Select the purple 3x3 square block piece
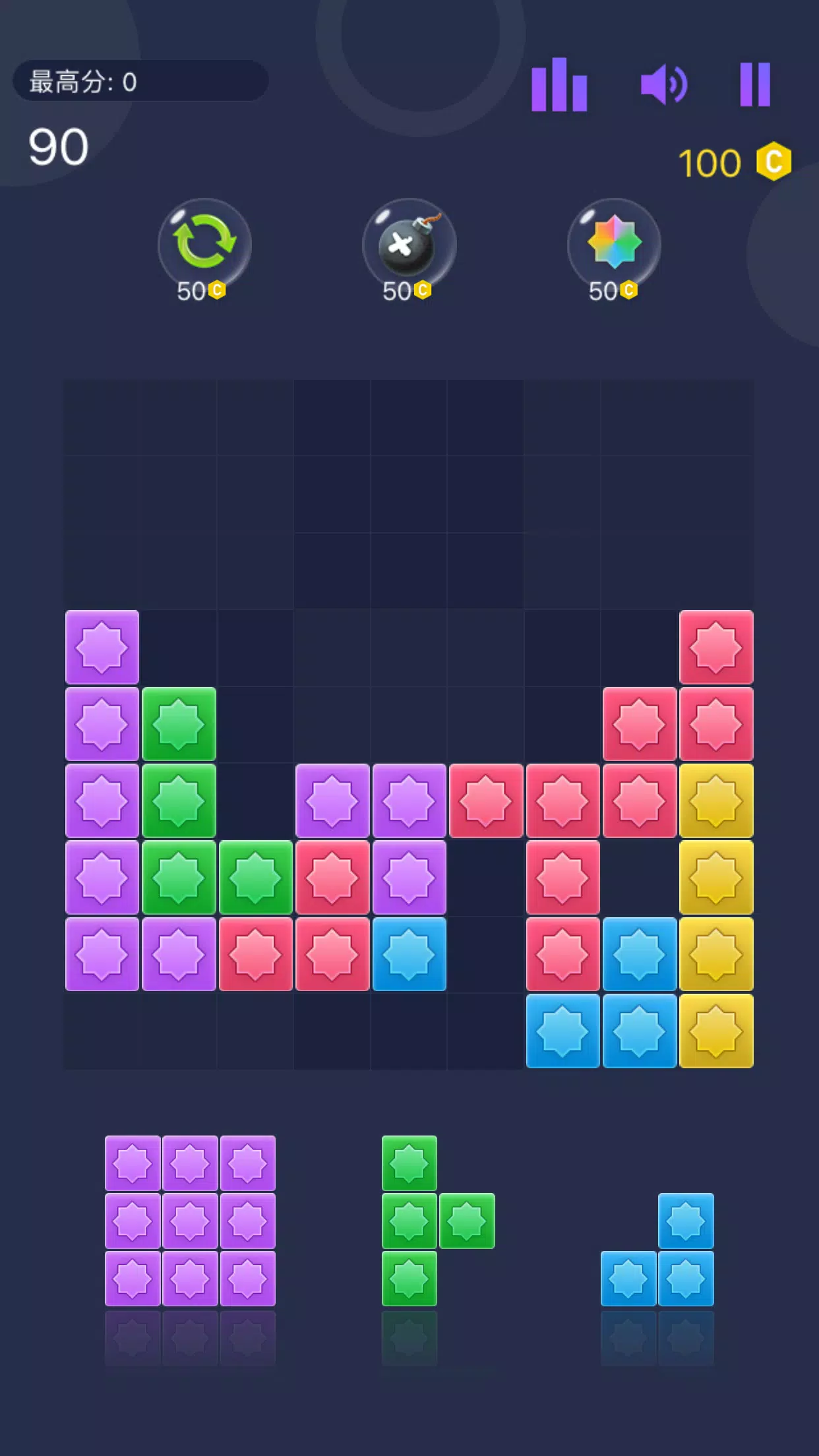819x1456 pixels. tap(190, 1221)
